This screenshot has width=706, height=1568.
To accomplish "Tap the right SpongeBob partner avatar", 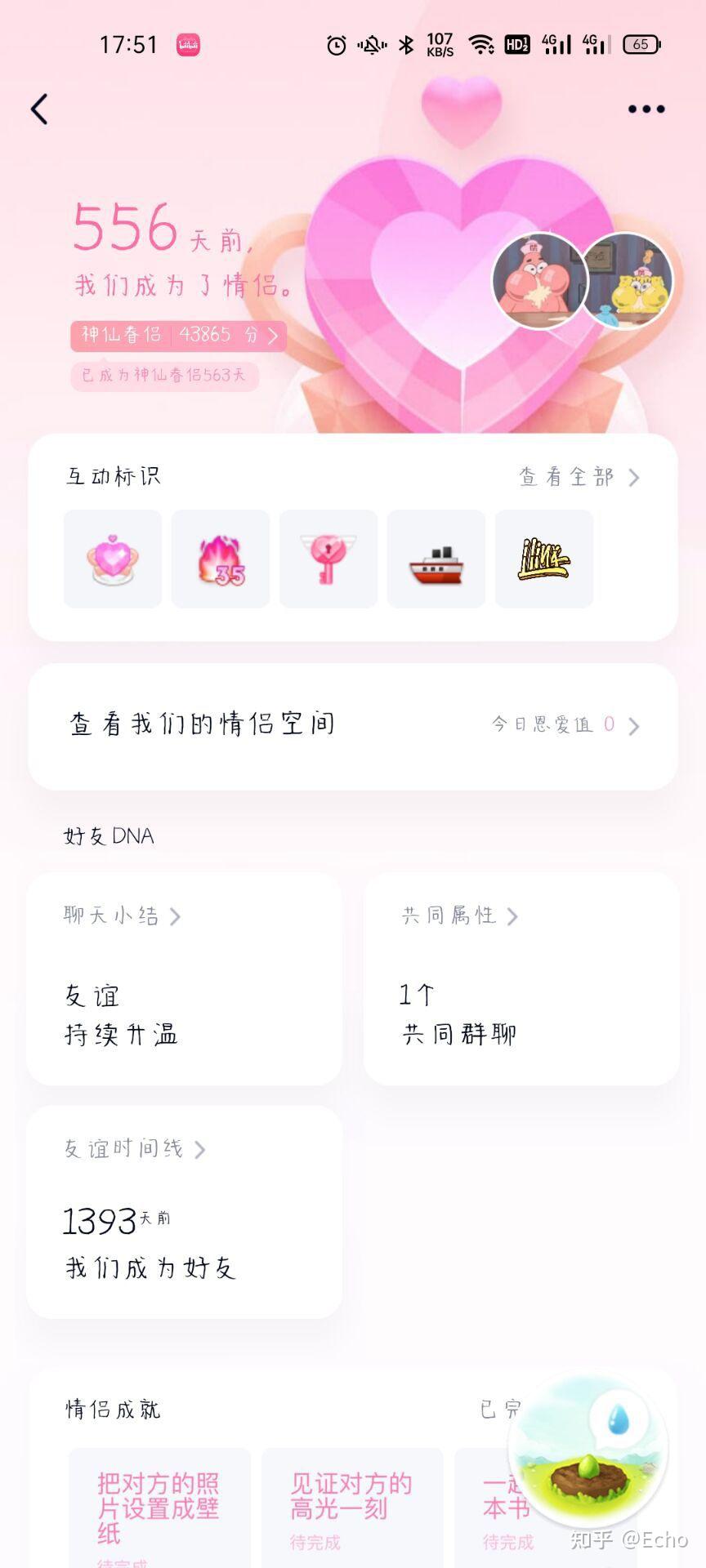I will point(628,281).
